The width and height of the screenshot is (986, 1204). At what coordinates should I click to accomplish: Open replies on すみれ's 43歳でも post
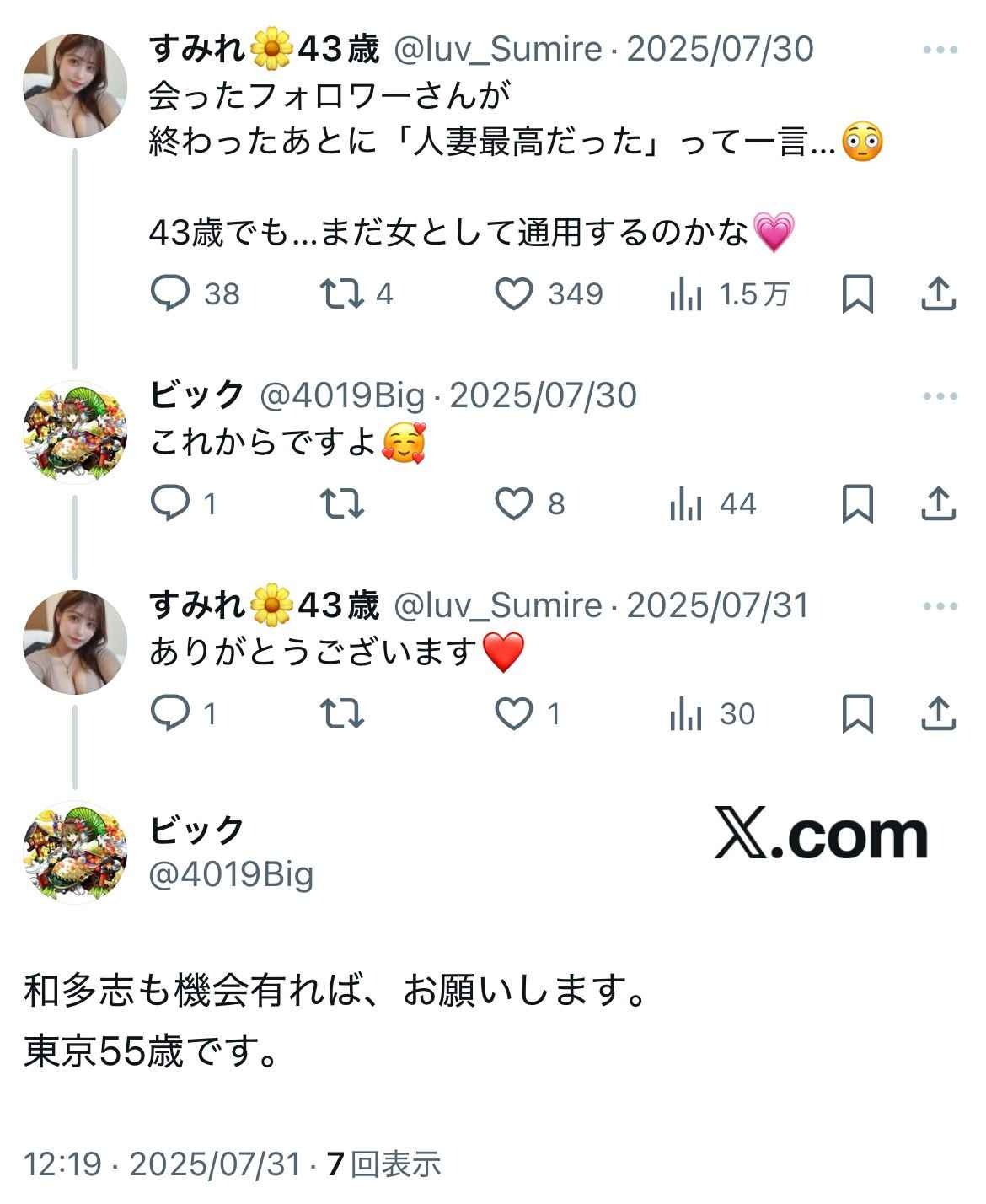pyautogui.click(x=170, y=294)
